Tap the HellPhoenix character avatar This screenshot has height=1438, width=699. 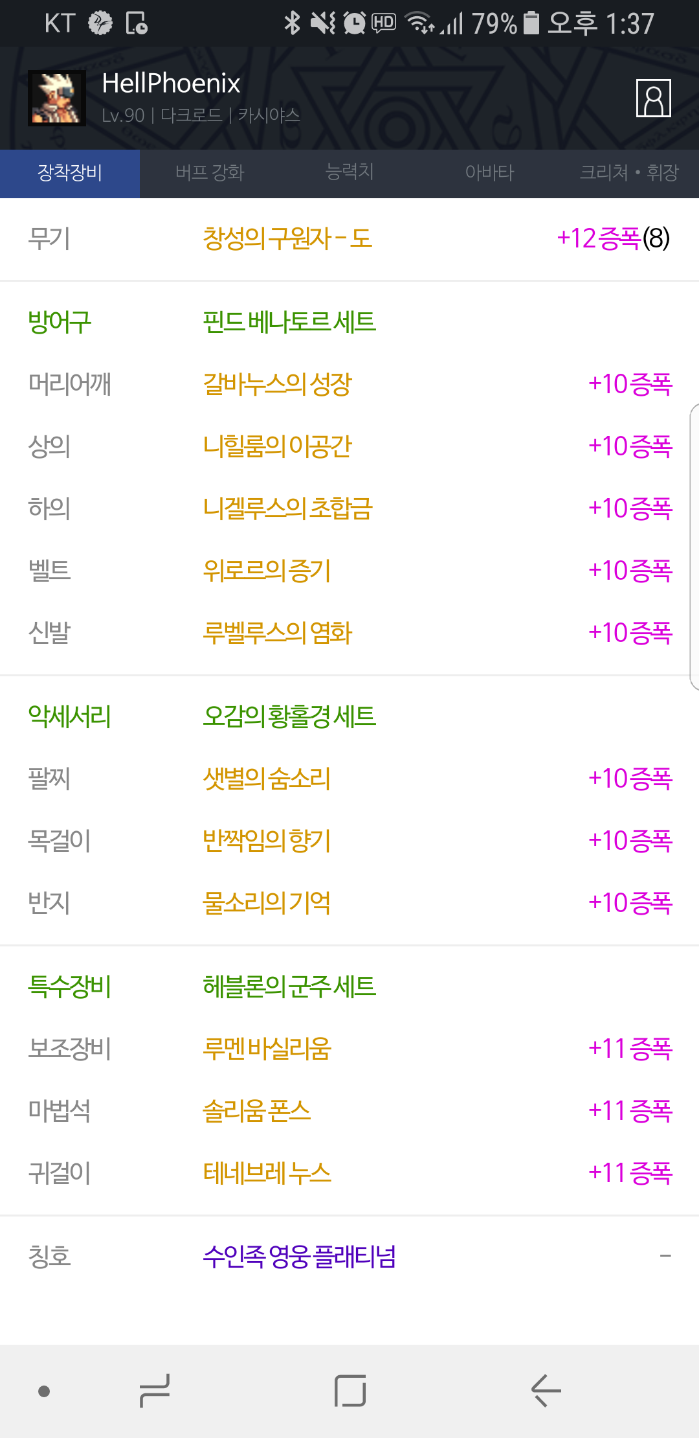(57, 98)
